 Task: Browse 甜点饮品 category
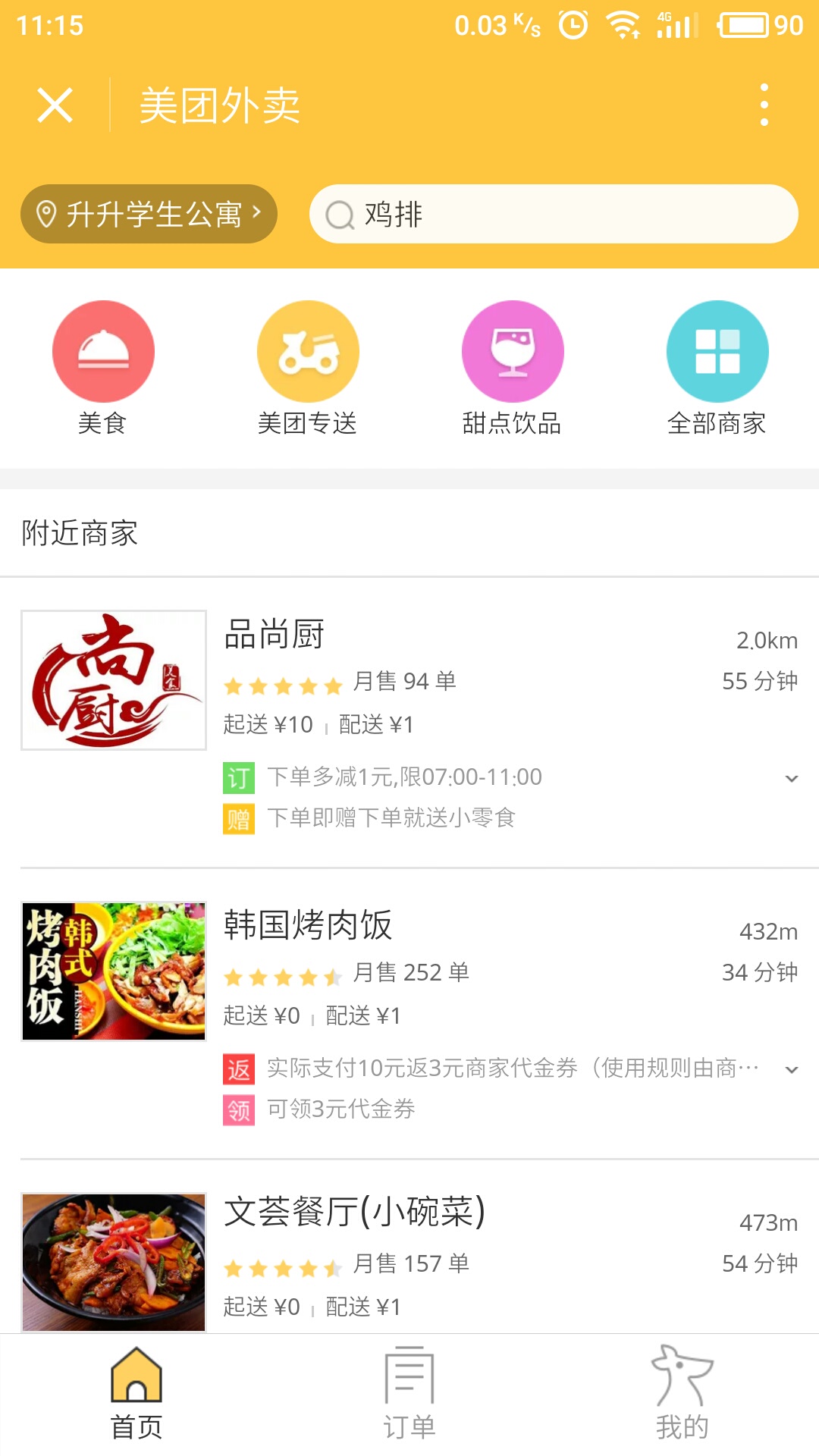513,368
